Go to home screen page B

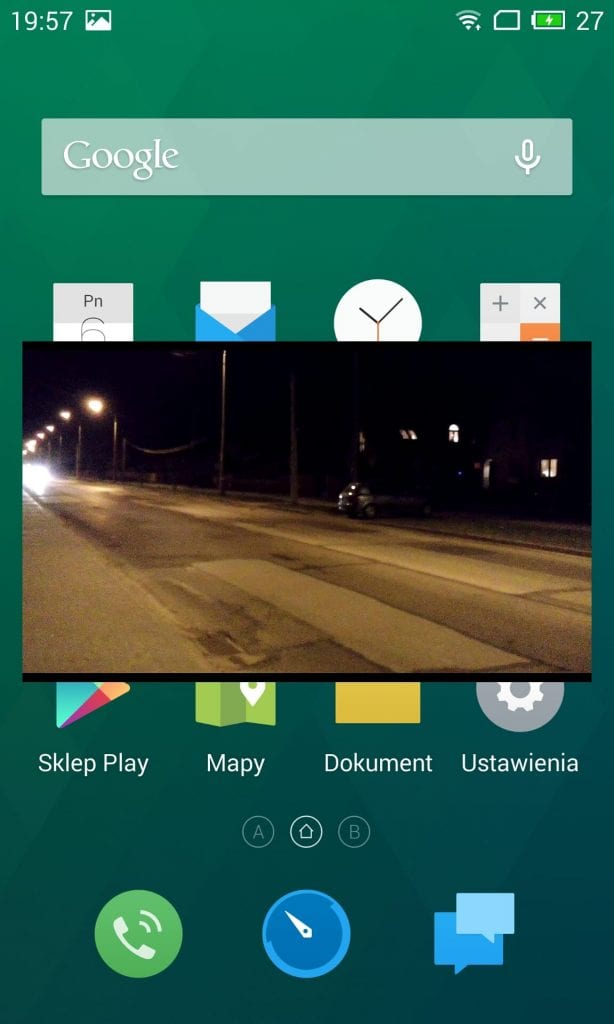354,832
